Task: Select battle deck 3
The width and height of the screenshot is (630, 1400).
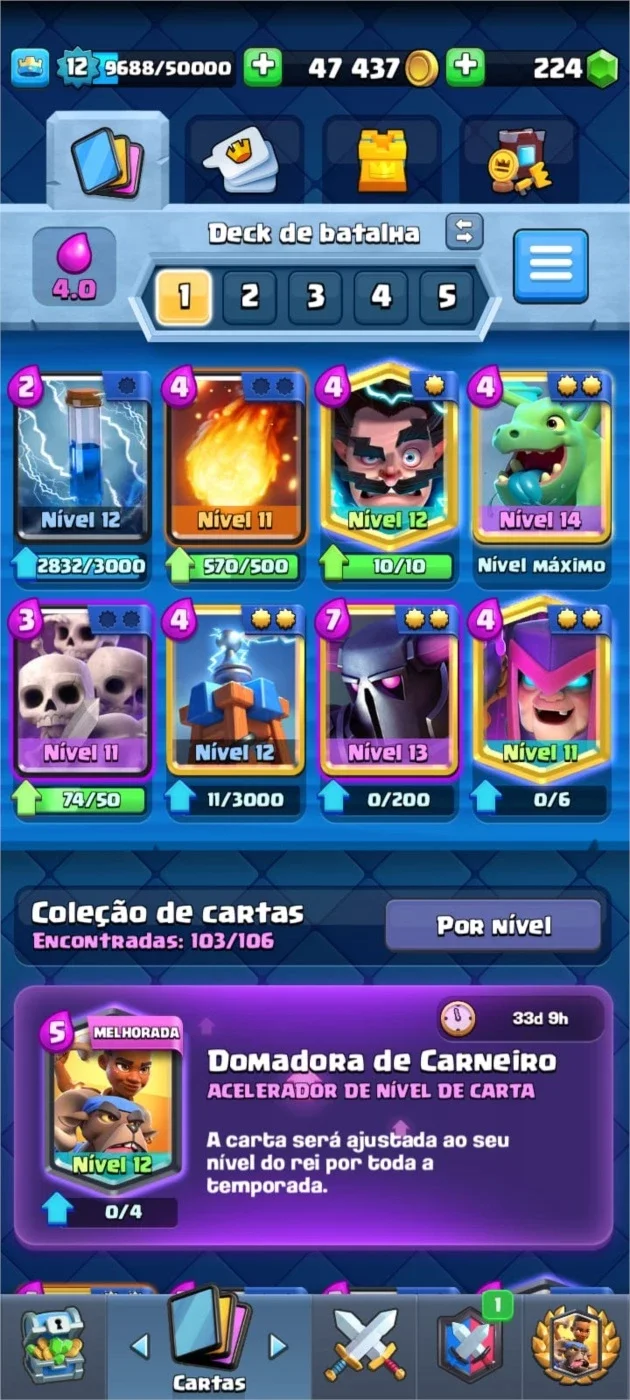Action: [316, 297]
